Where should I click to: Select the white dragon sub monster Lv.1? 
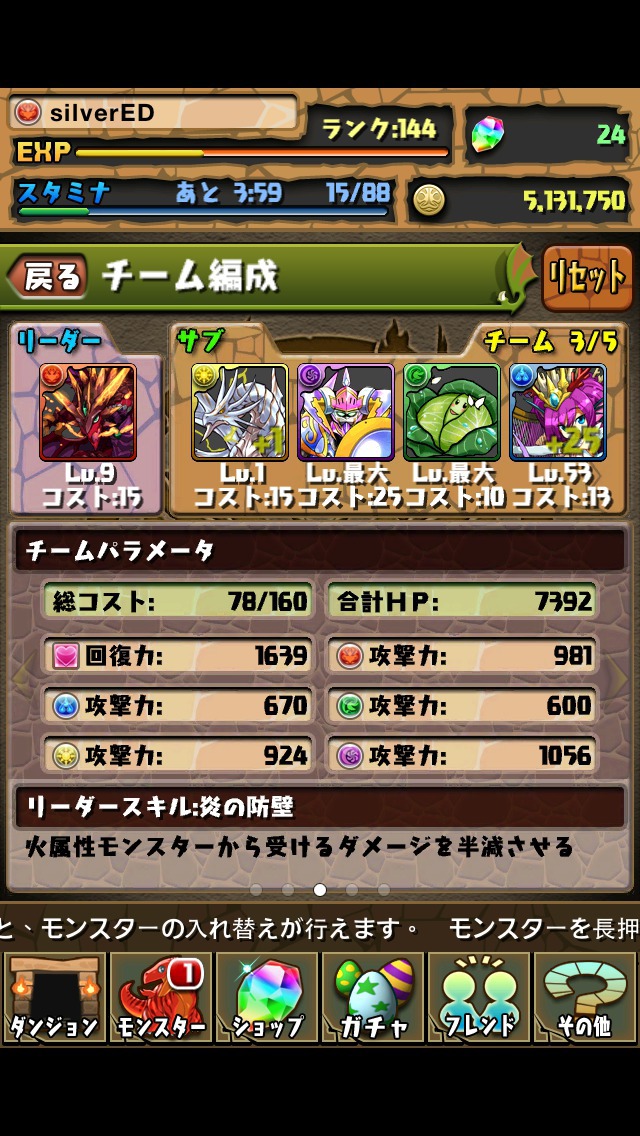click(239, 412)
